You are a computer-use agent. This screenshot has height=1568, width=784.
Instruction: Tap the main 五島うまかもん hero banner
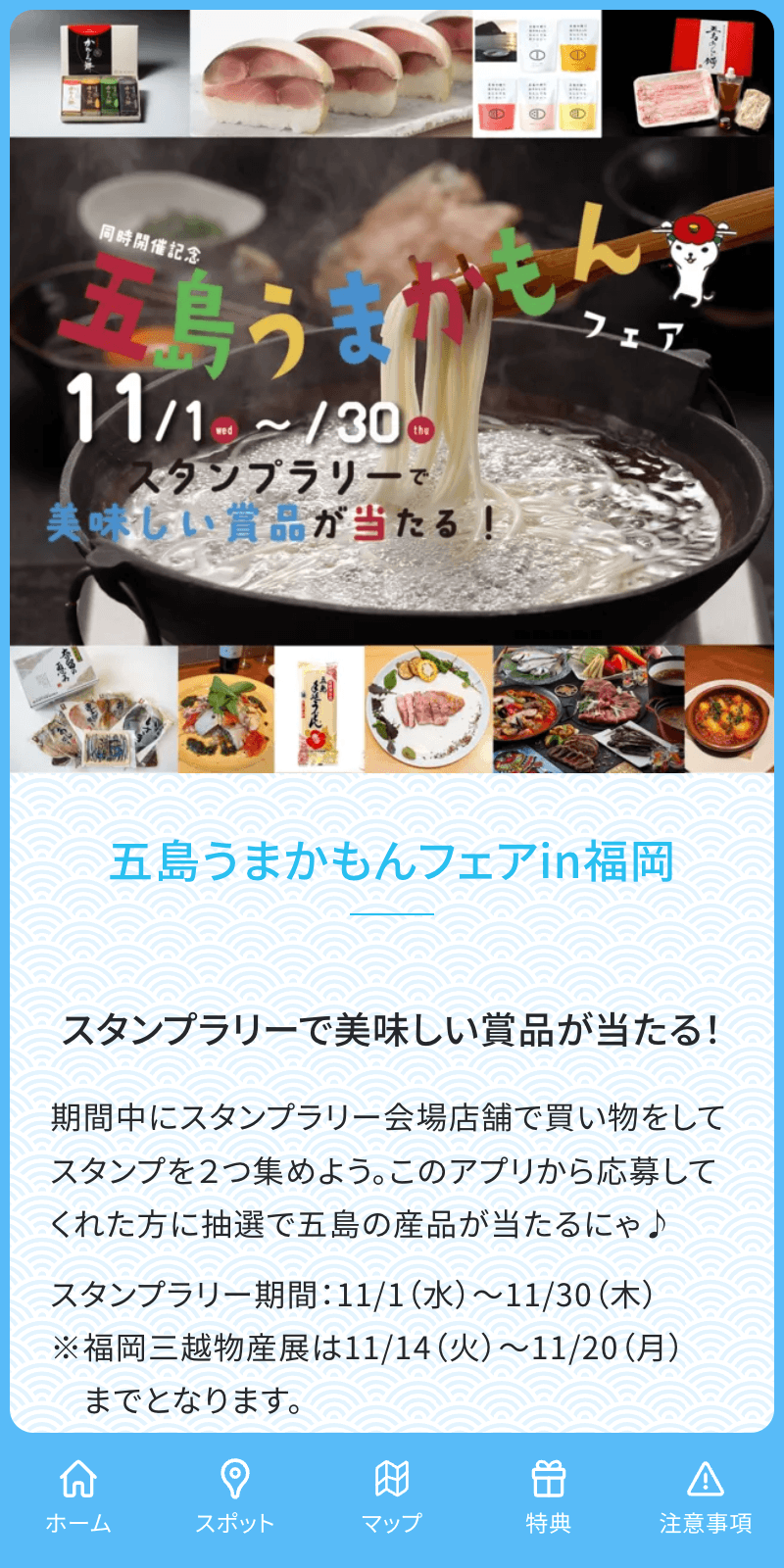(x=392, y=392)
